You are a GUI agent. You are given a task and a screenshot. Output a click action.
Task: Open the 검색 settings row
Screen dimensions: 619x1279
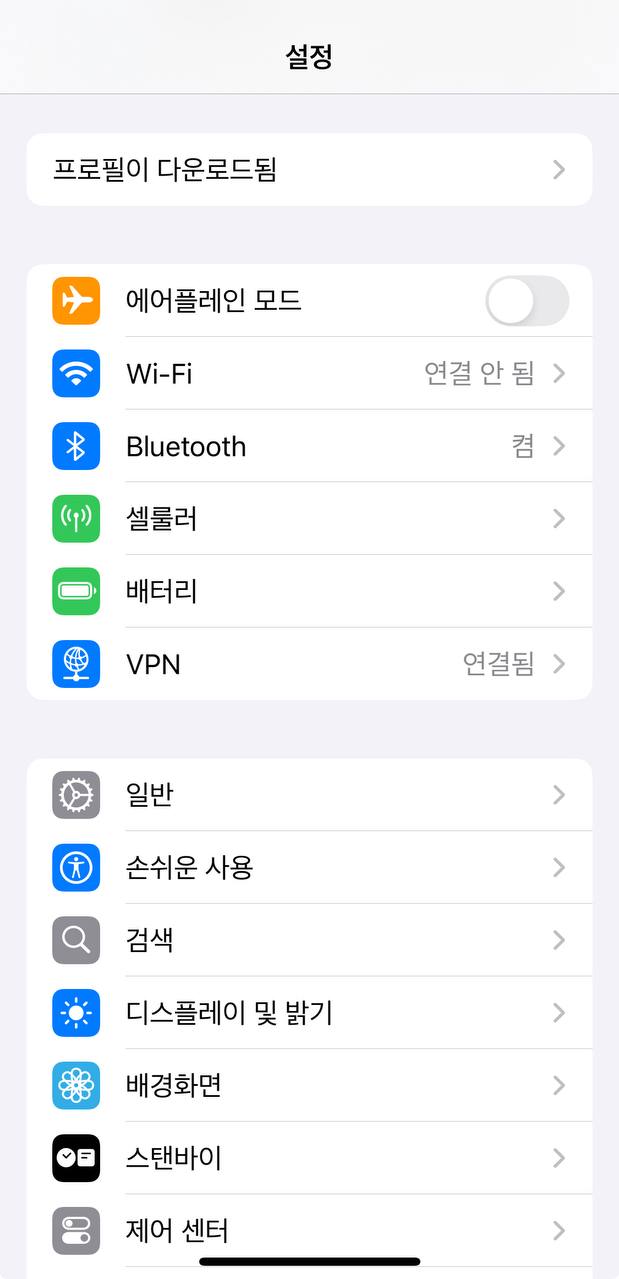(309, 940)
